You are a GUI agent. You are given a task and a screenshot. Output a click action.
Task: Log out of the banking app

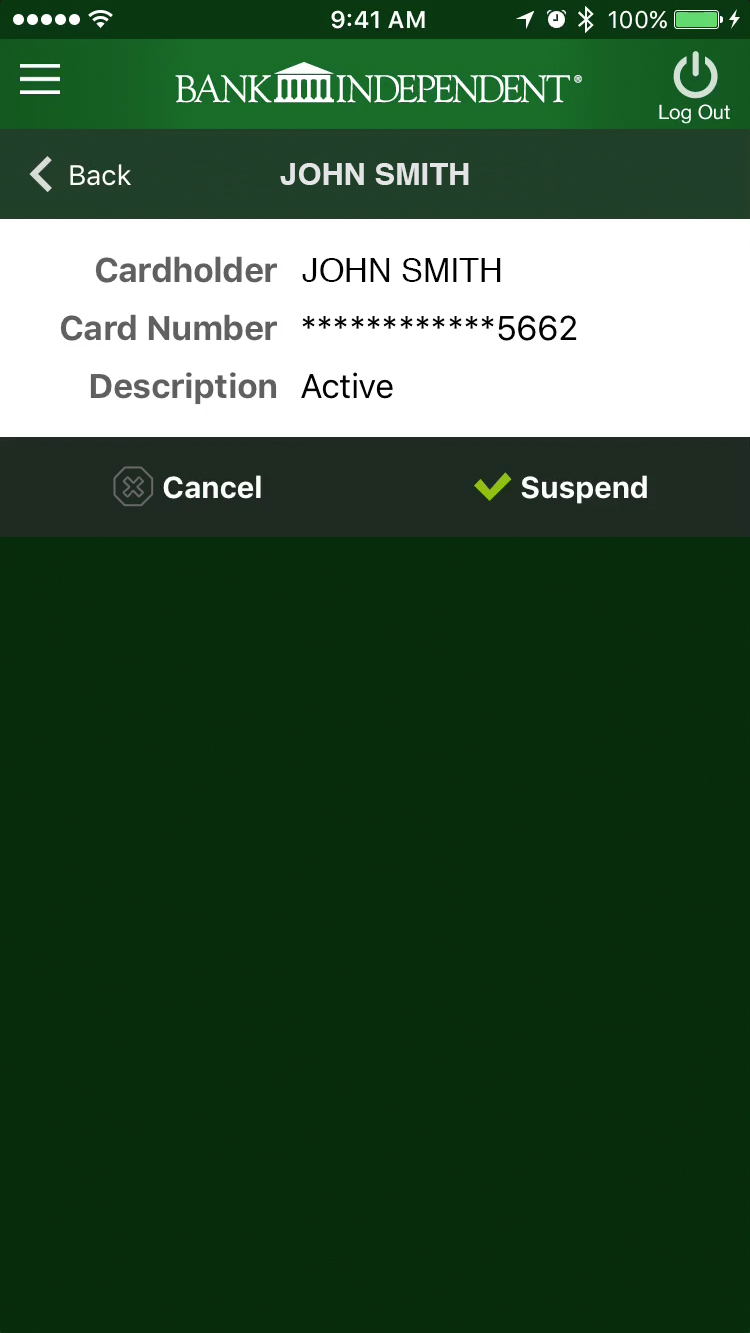[x=694, y=87]
